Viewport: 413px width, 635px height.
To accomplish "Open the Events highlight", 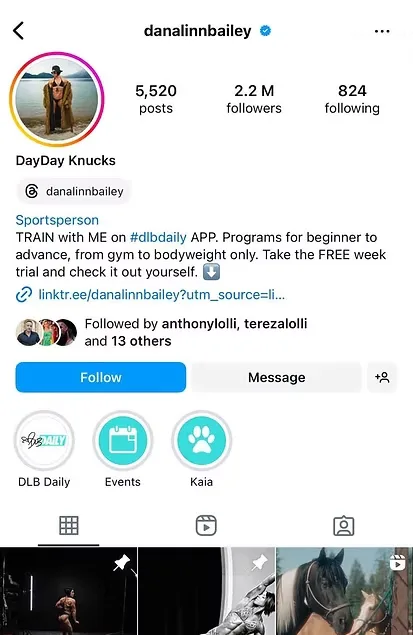I will pyautogui.click(x=123, y=449).
